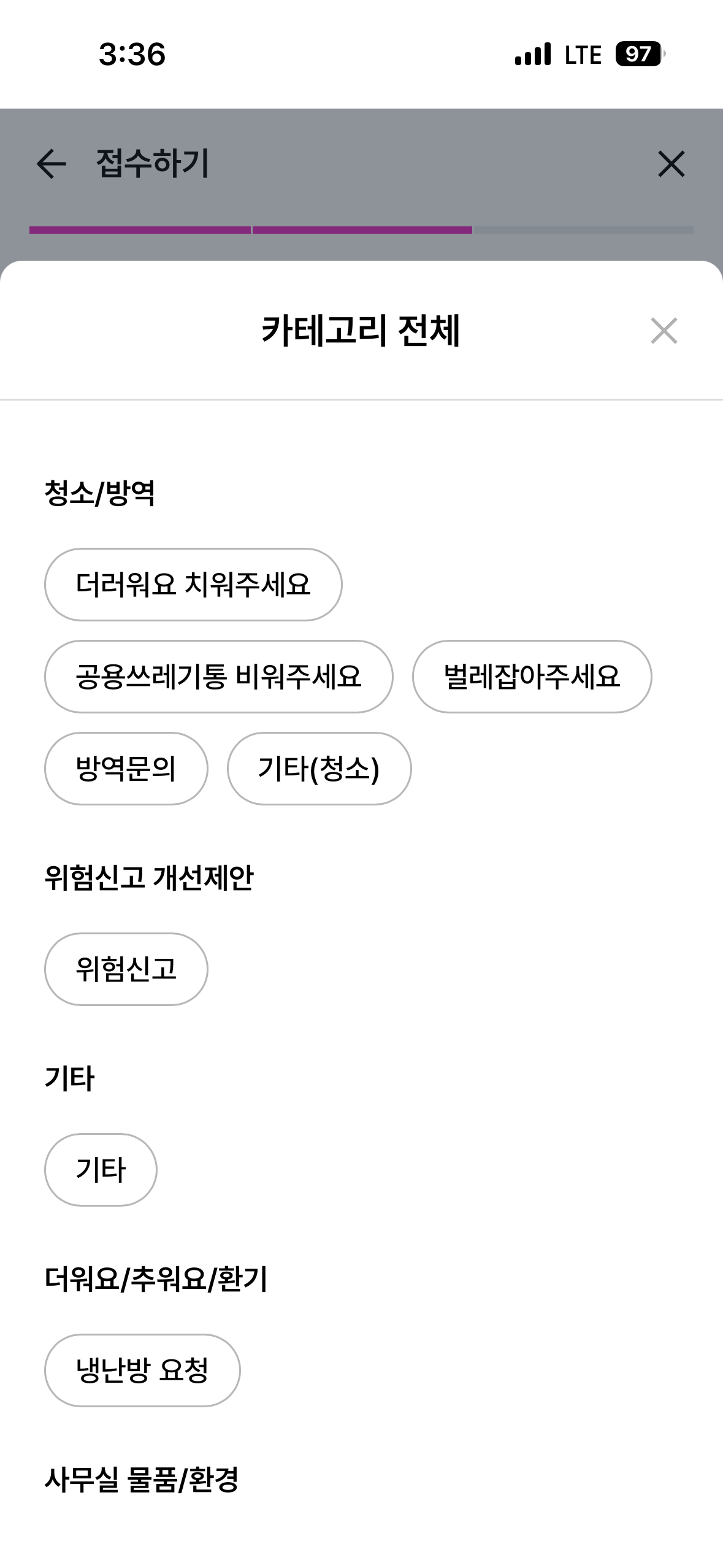Choose 공용쓰레기통 비워주세요 category
The image size is (723, 1568).
[218, 677]
